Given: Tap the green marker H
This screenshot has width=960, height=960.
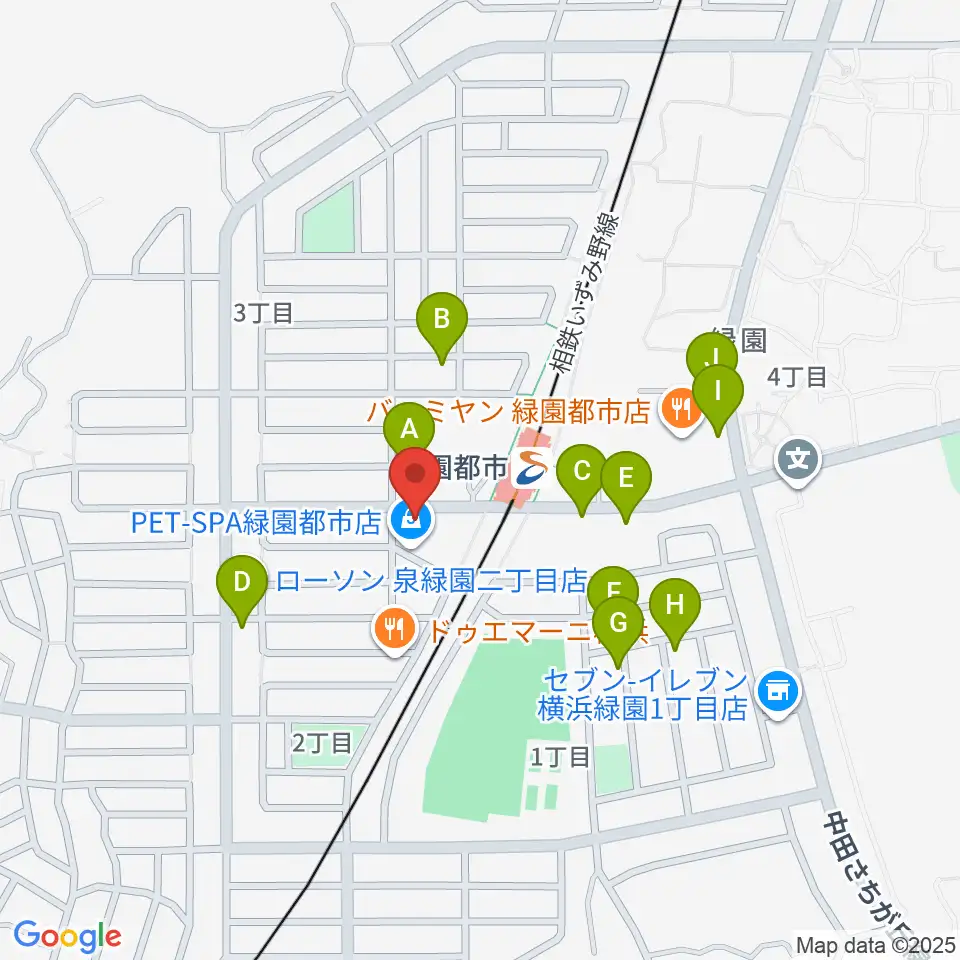Looking at the screenshot, I should click(675, 606).
